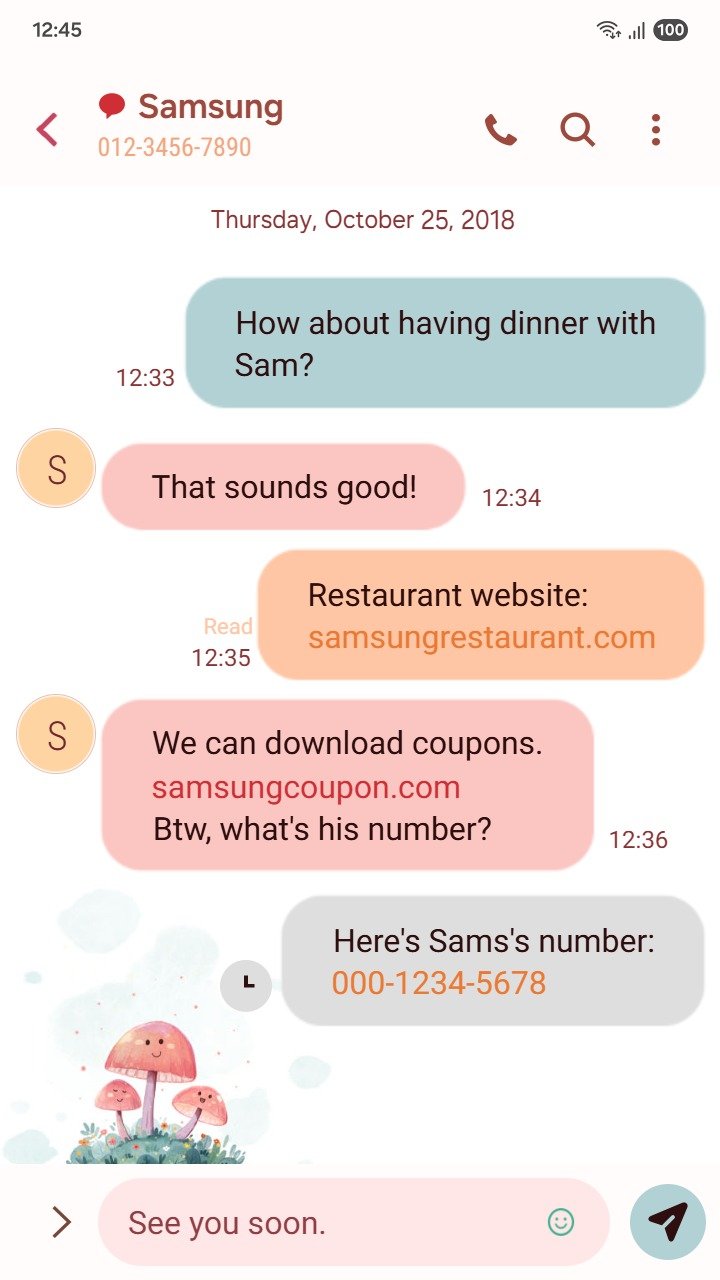
Task: Open the samsungcoupon.com link
Action: pyautogui.click(x=306, y=788)
